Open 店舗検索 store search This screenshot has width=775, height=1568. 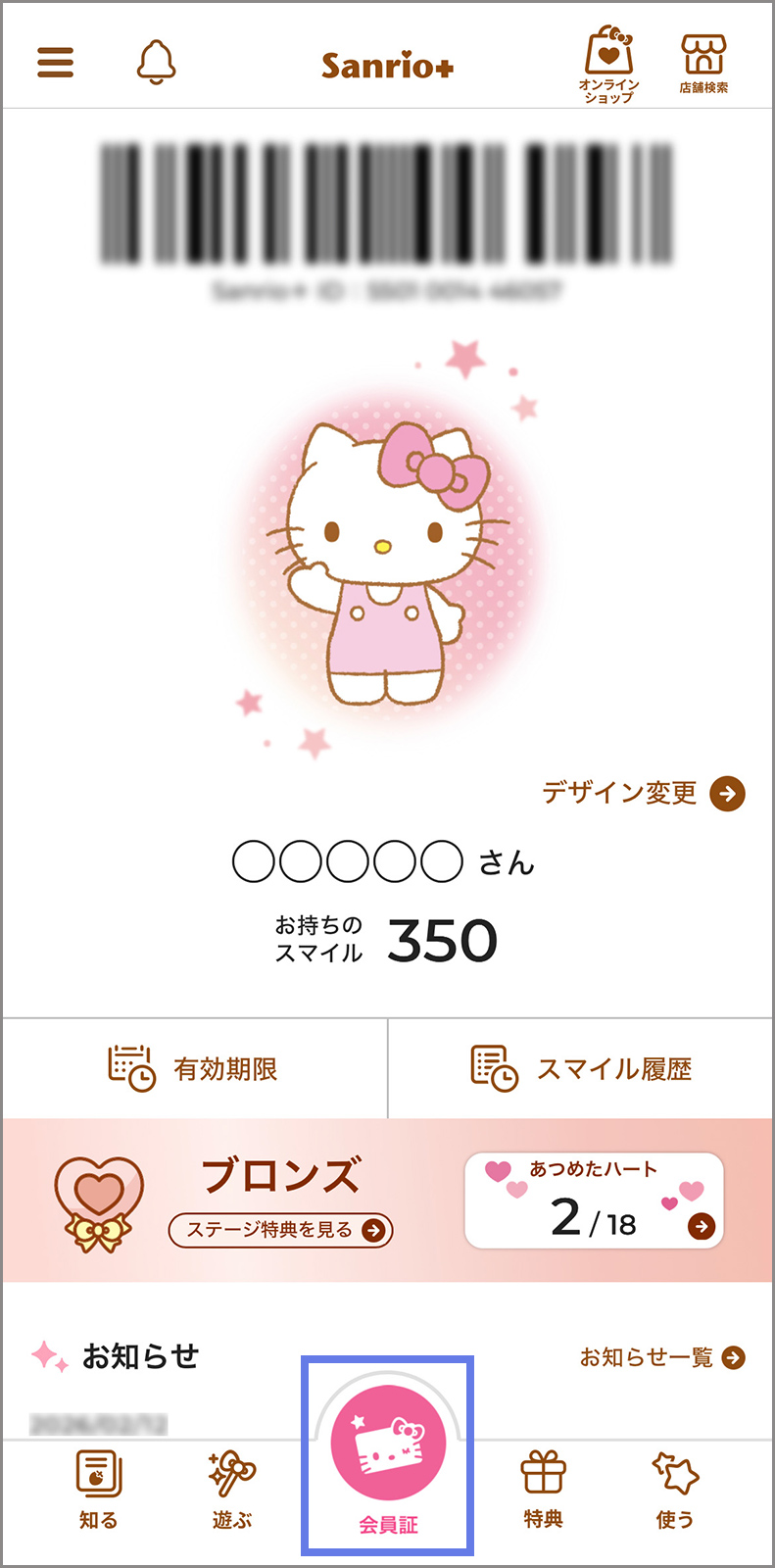[x=703, y=65]
